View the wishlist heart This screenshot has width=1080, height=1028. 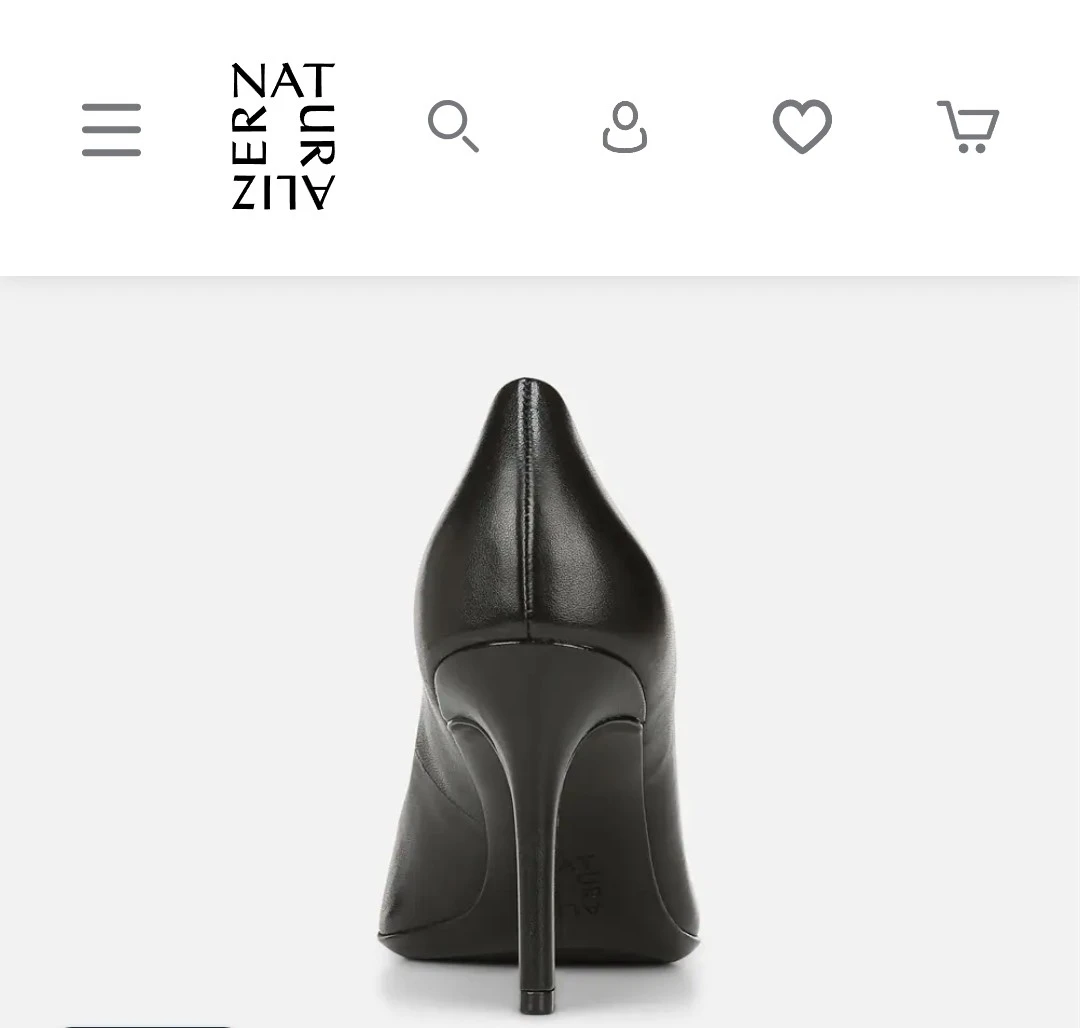click(x=802, y=126)
